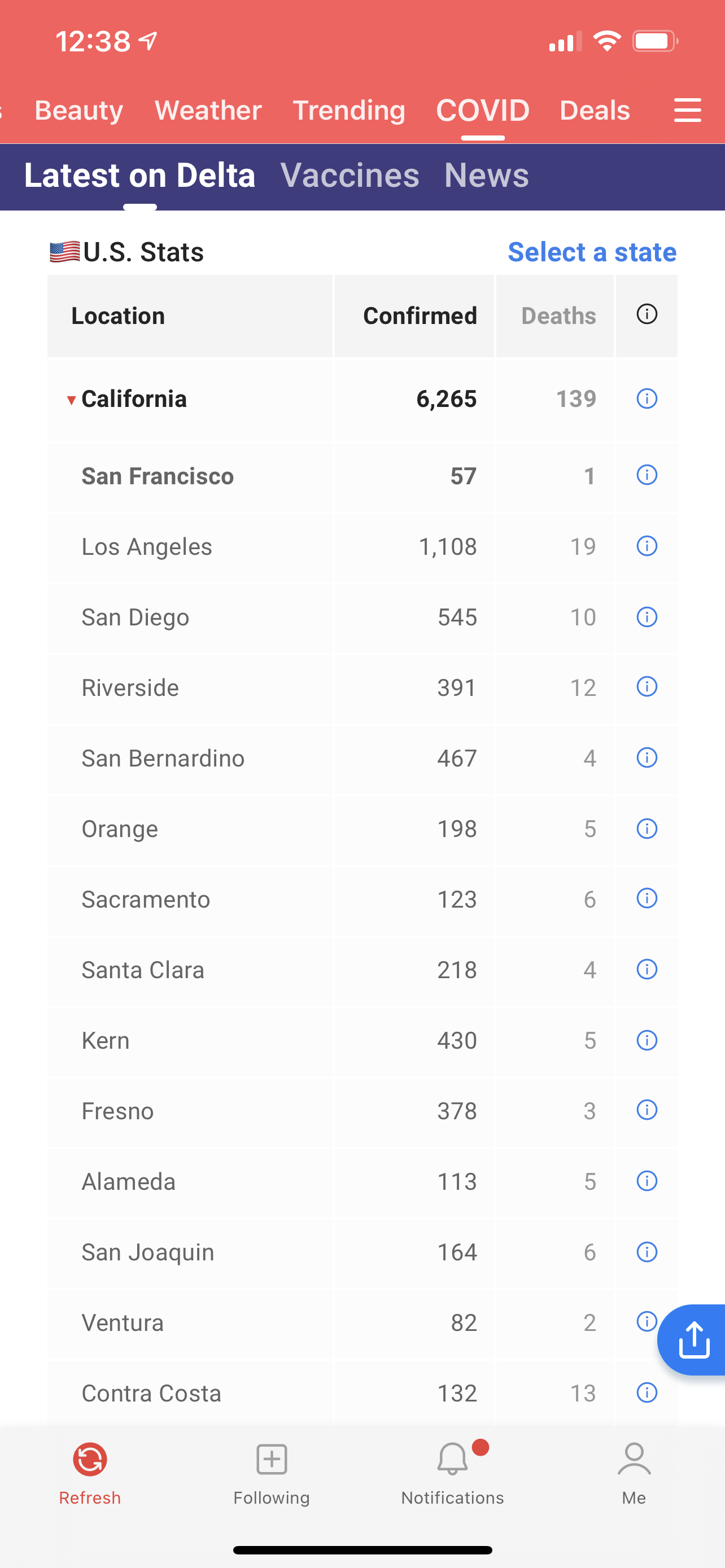
Task: Switch to the Trending tab
Action: click(x=349, y=110)
